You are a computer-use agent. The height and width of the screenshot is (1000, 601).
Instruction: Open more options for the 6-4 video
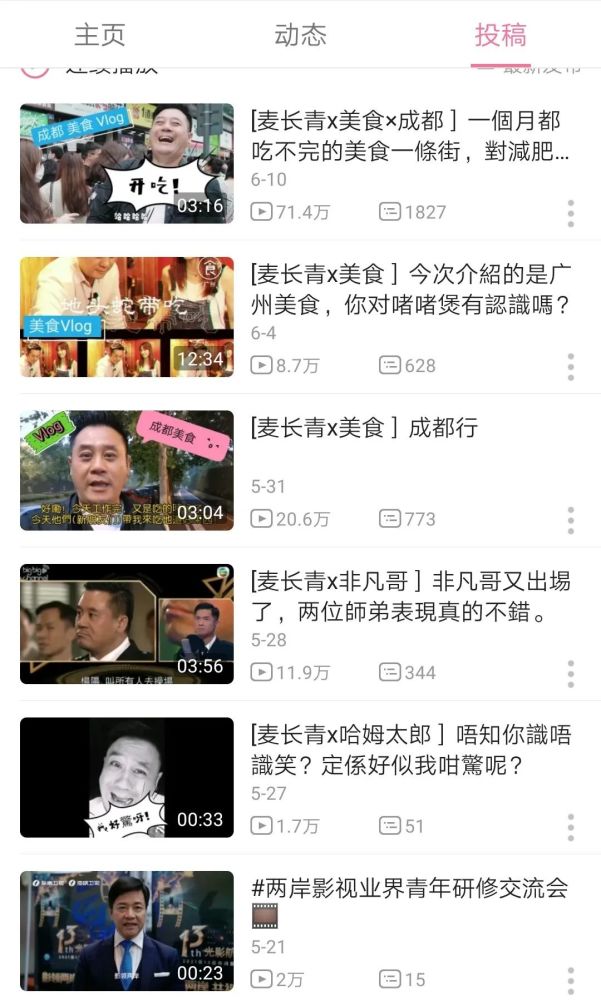(x=571, y=367)
